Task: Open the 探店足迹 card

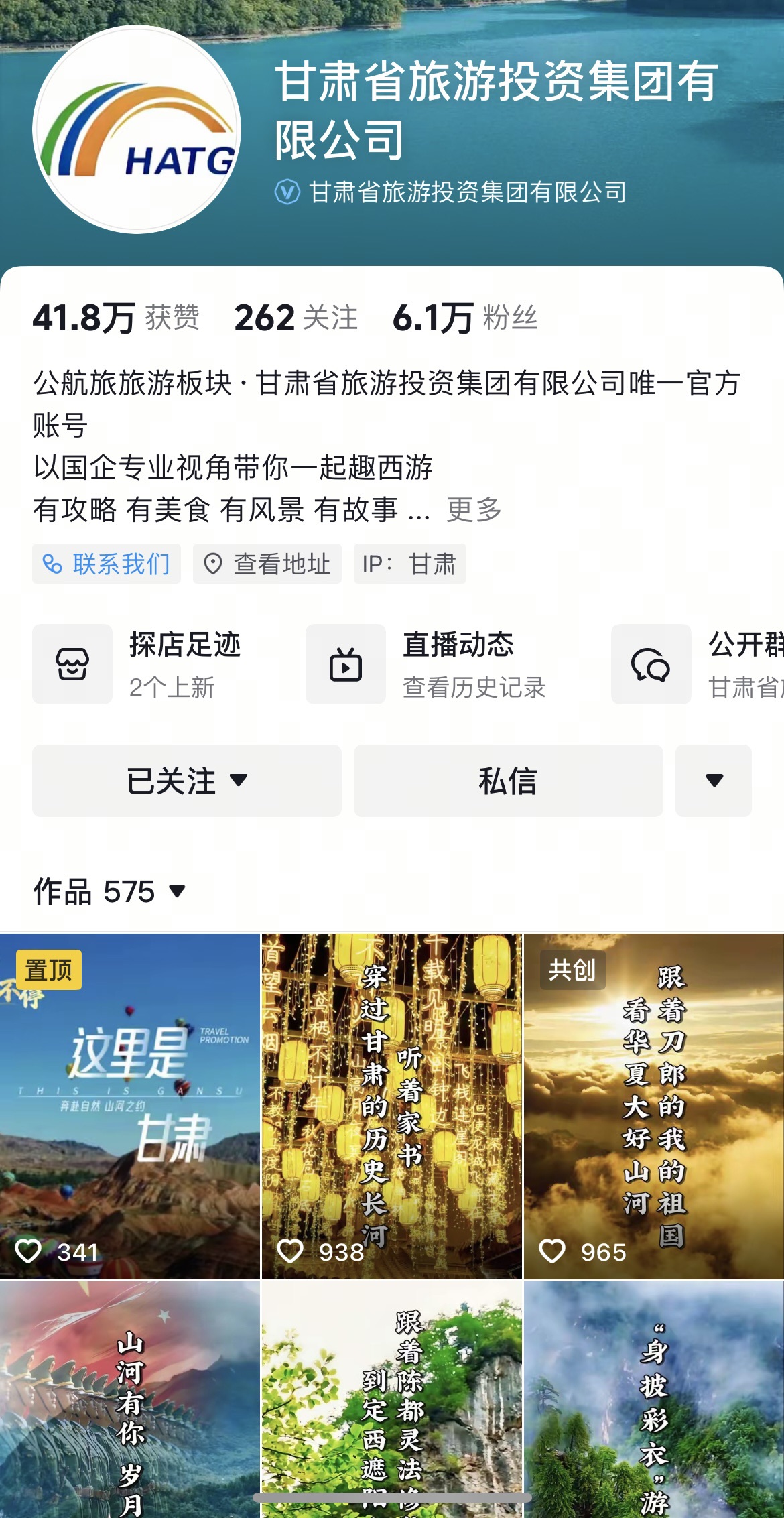Action: click(x=154, y=664)
